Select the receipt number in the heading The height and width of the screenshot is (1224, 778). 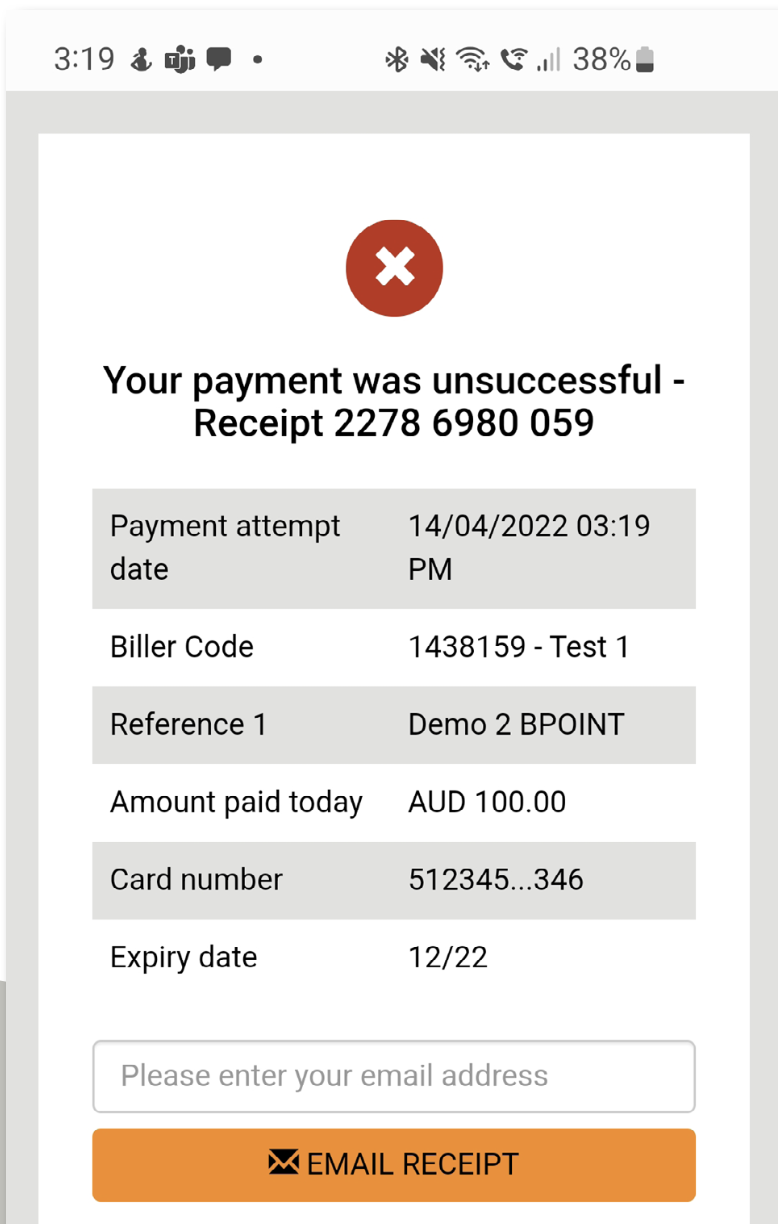tap(466, 422)
